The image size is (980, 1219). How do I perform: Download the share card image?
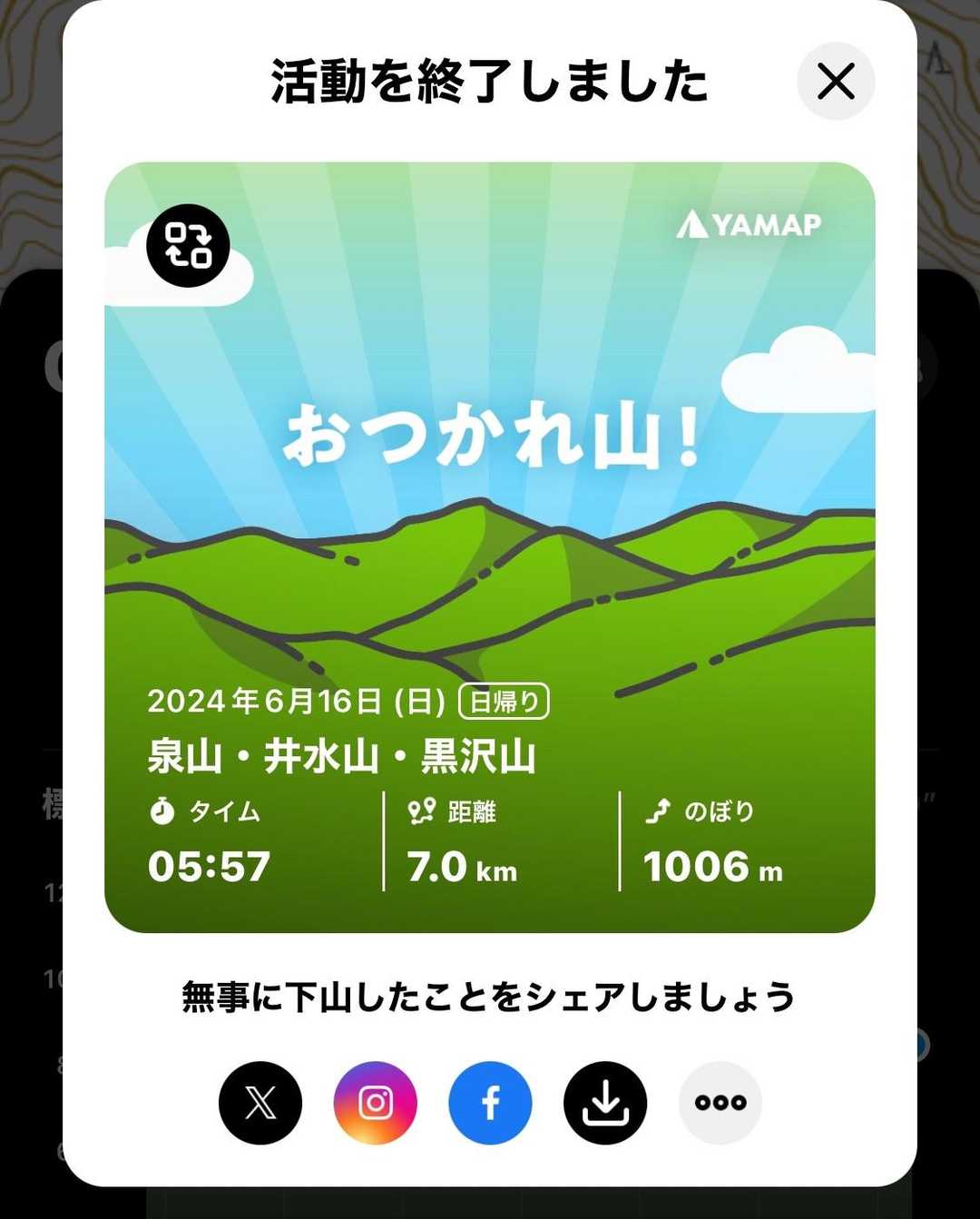click(605, 1103)
